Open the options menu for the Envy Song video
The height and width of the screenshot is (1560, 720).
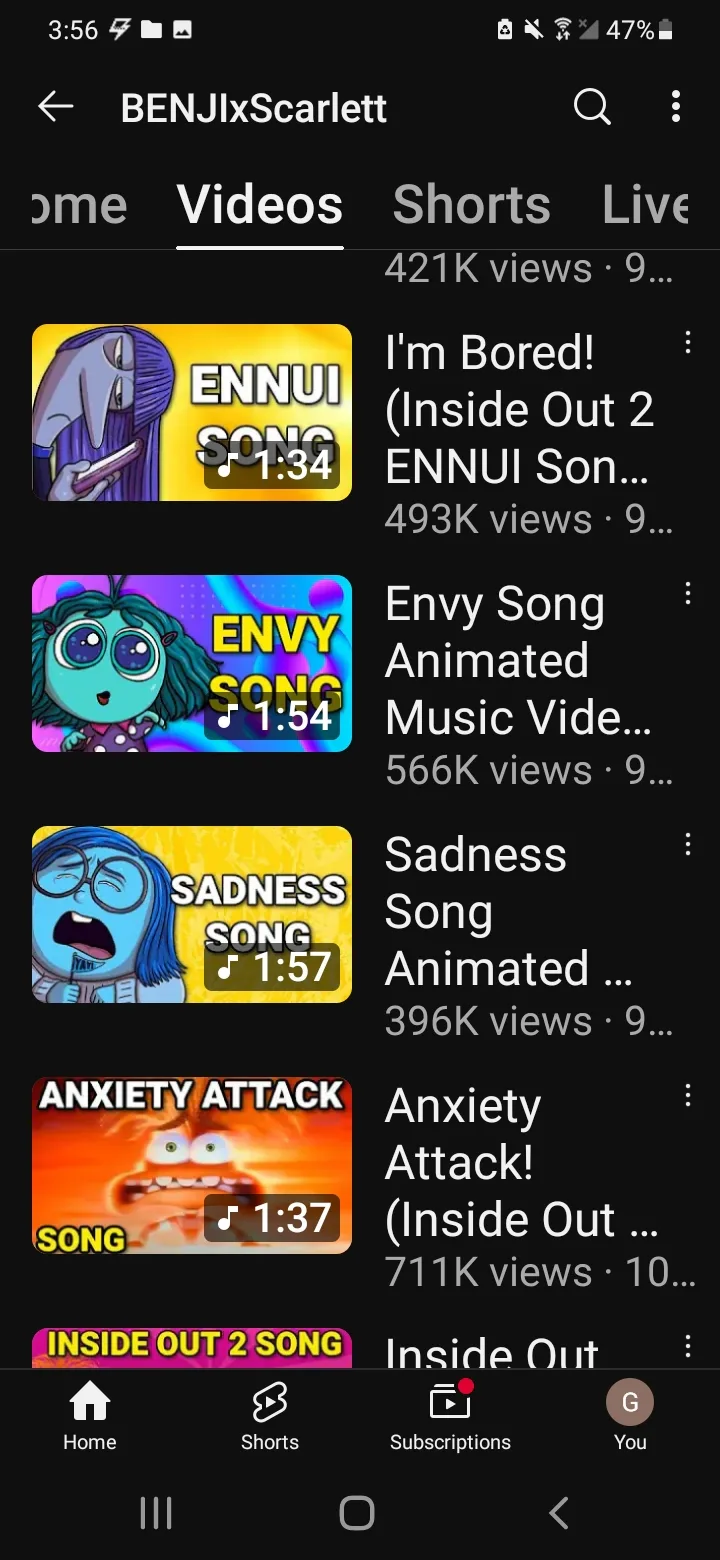click(x=688, y=594)
